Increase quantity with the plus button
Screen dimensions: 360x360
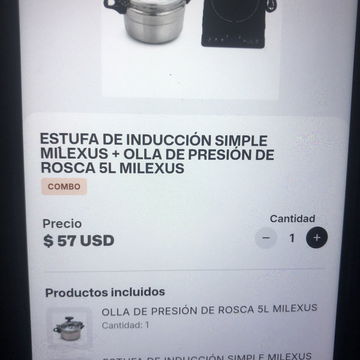point(317,238)
